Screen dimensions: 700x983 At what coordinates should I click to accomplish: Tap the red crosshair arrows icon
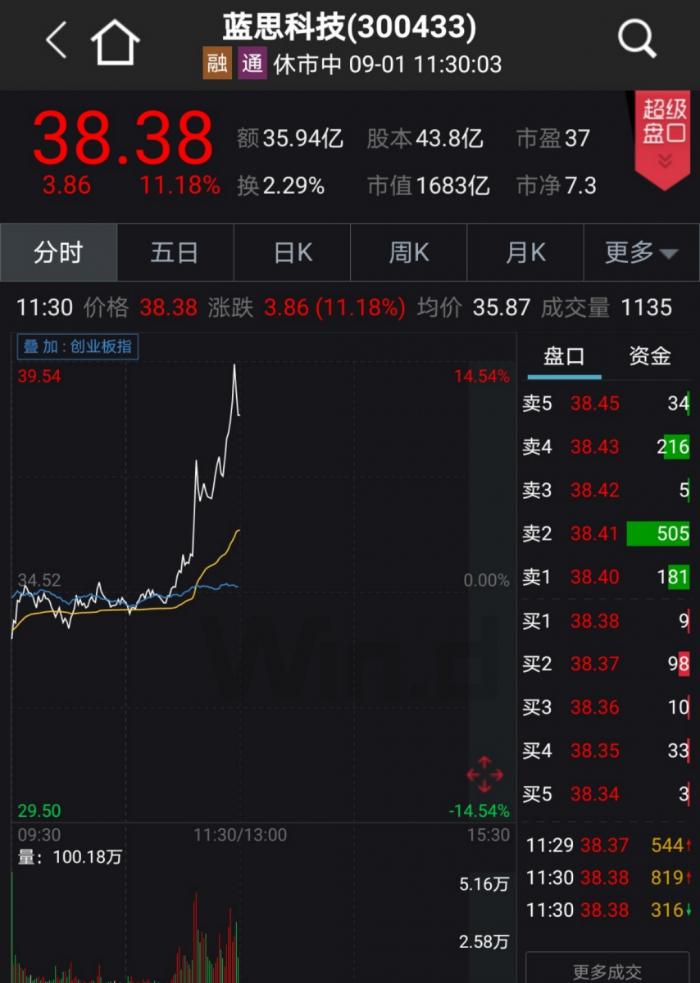485,775
